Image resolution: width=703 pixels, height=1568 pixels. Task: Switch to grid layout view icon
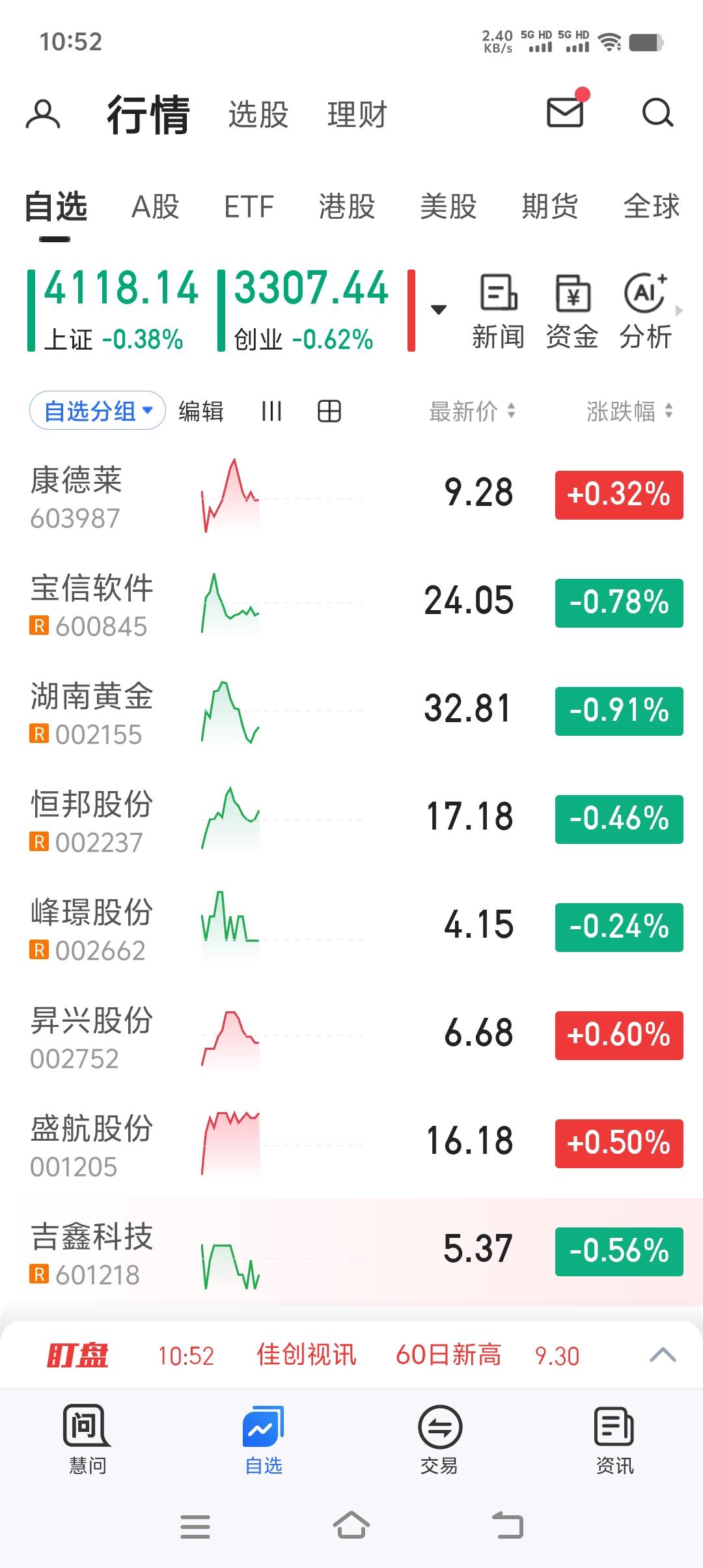click(328, 411)
